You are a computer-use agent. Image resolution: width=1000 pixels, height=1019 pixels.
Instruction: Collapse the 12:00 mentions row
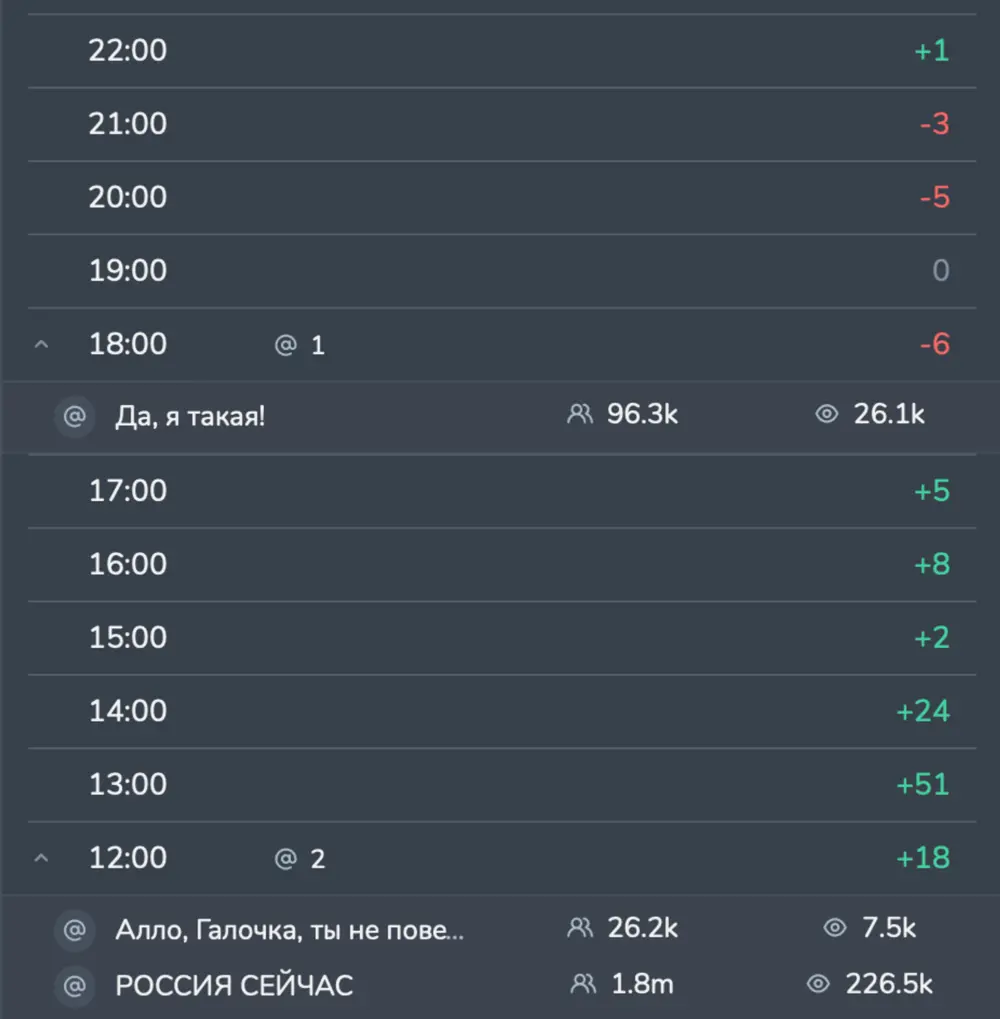[x=41, y=858]
